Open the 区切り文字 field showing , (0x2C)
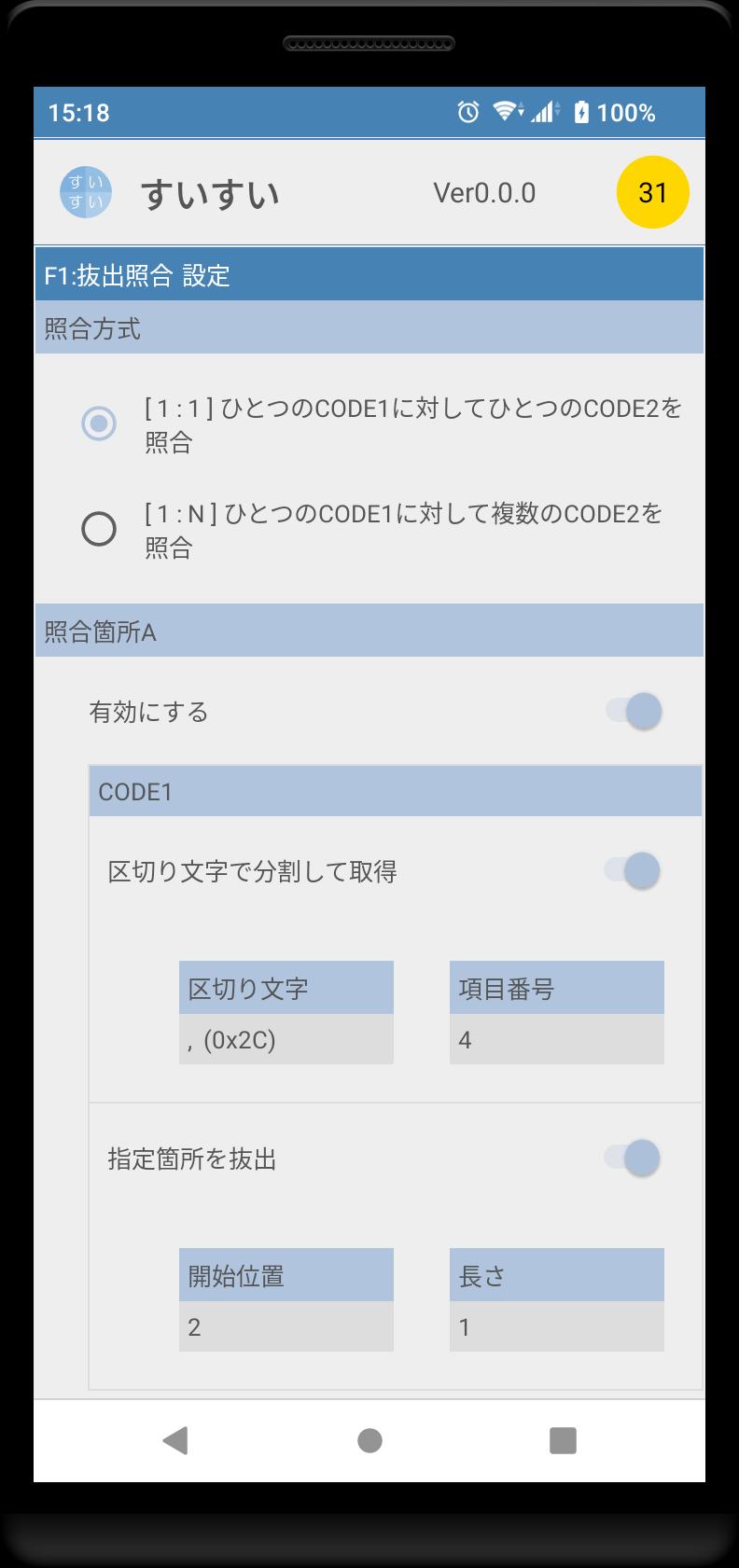This screenshot has height=1568, width=739. coord(286,1039)
